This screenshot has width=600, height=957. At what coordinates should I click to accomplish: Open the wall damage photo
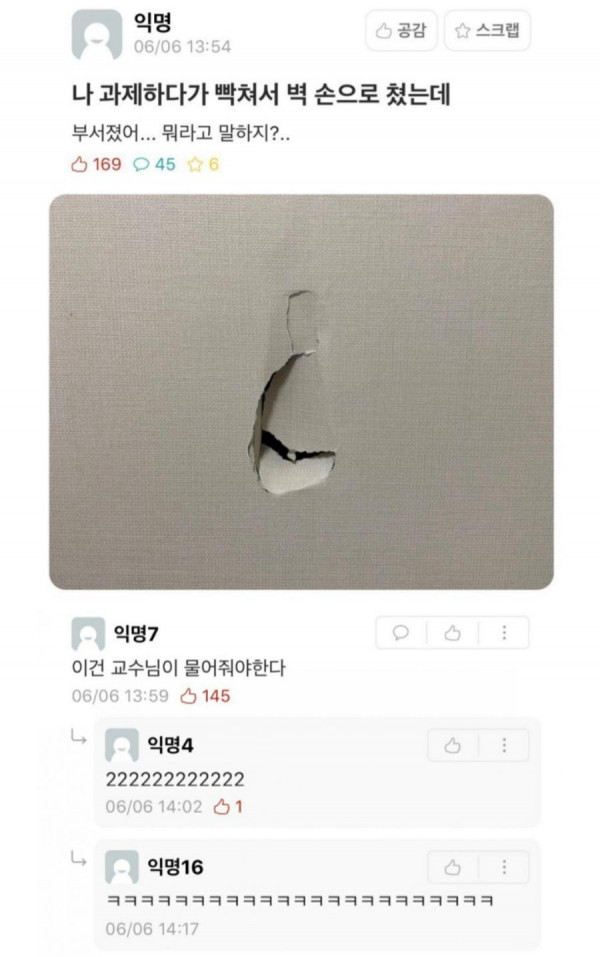(301, 391)
